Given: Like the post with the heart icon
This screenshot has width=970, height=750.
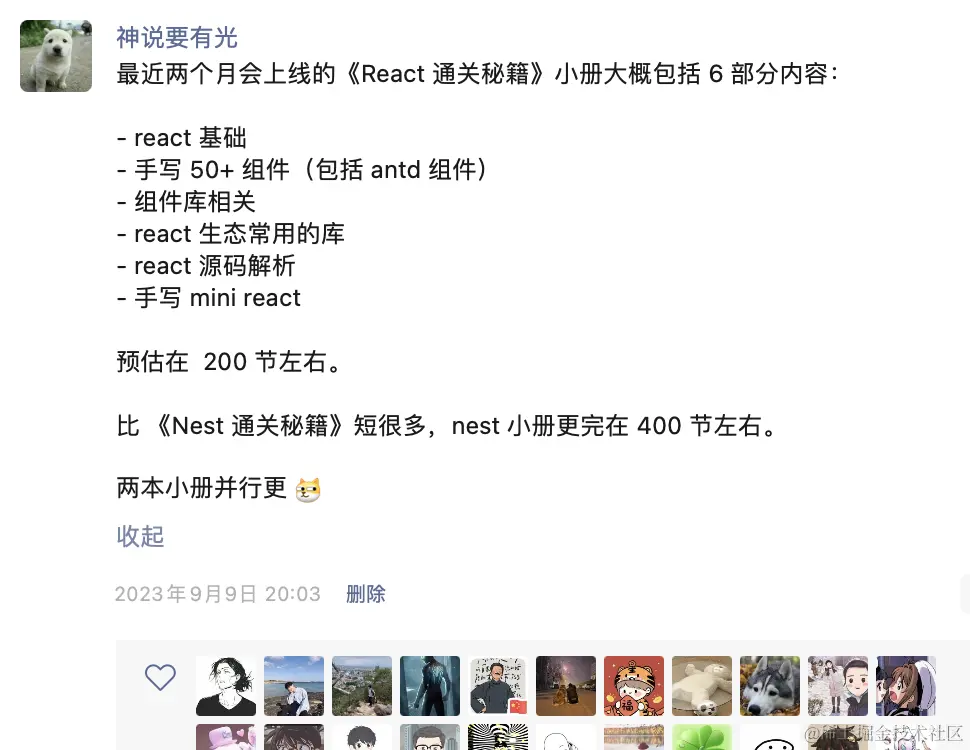Looking at the screenshot, I should (160, 678).
